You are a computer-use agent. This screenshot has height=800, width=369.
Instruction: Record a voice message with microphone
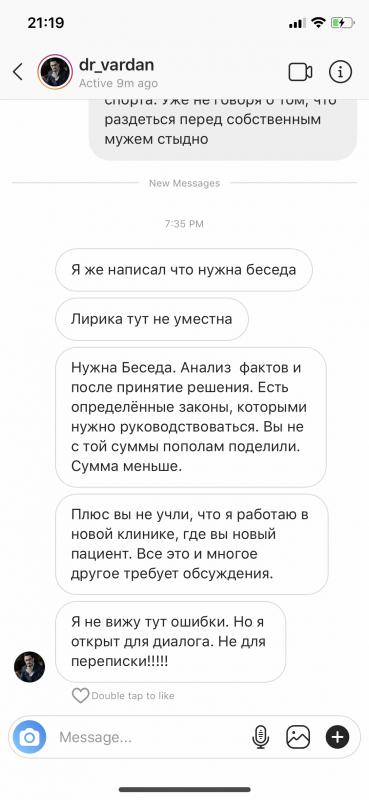pos(261,737)
